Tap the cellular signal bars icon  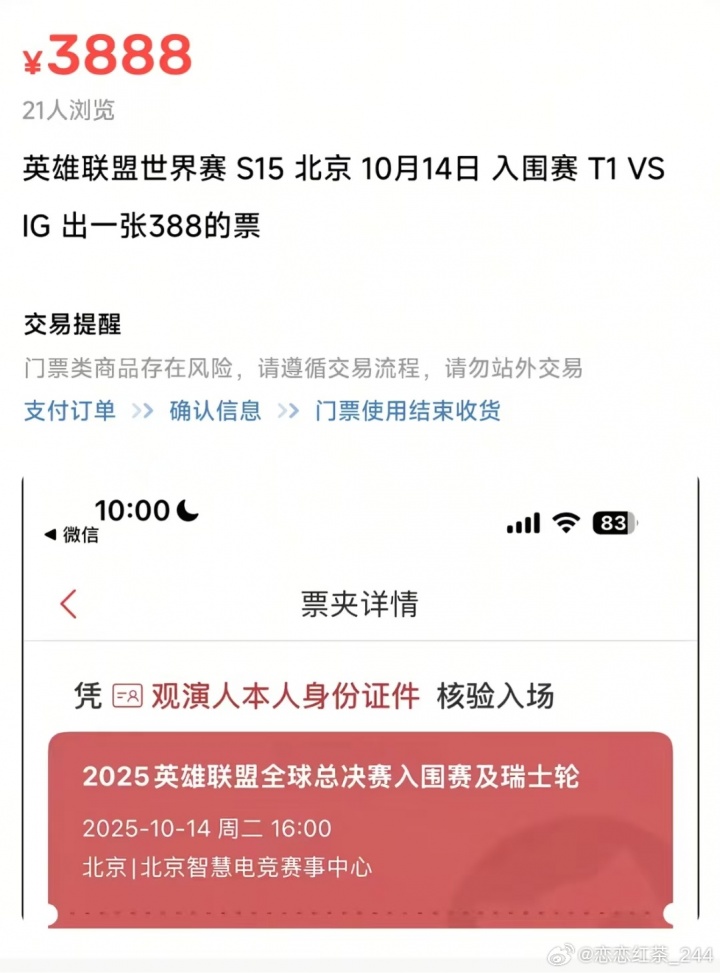pyautogui.click(x=523, y=522)
